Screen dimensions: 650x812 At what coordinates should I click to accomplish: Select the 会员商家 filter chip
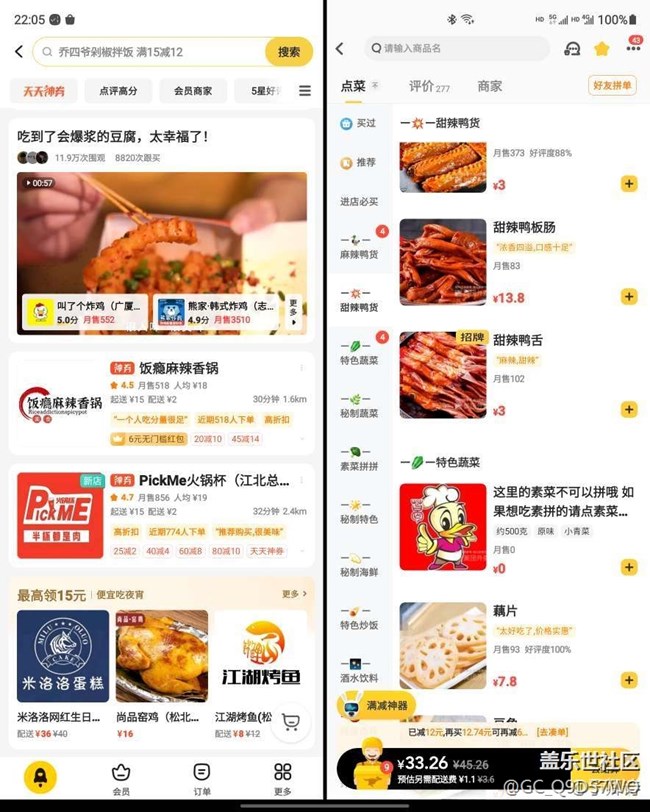193,91
